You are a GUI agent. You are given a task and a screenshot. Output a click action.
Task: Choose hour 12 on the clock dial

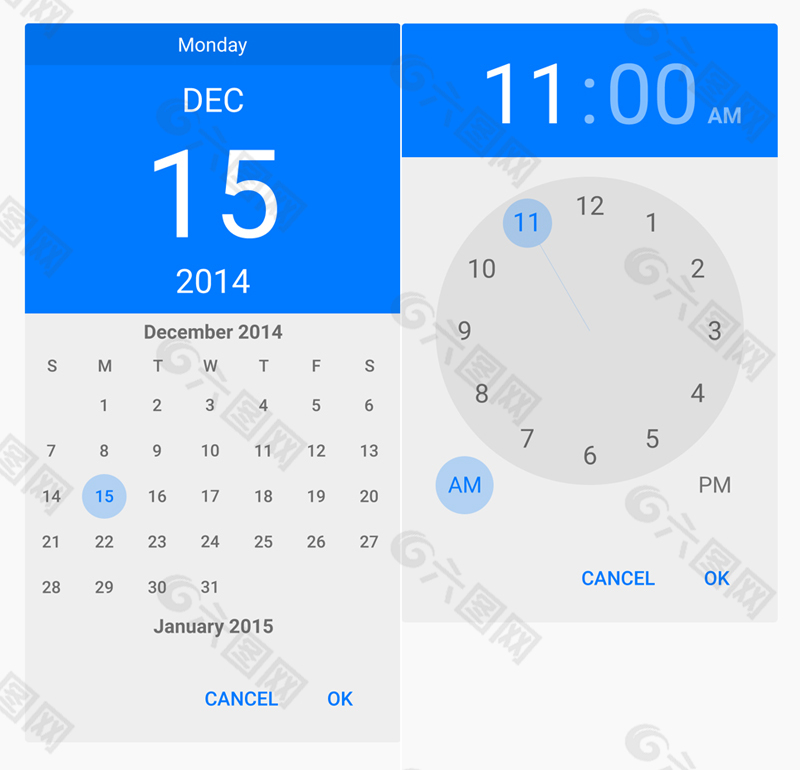click(x=590, y=206)
